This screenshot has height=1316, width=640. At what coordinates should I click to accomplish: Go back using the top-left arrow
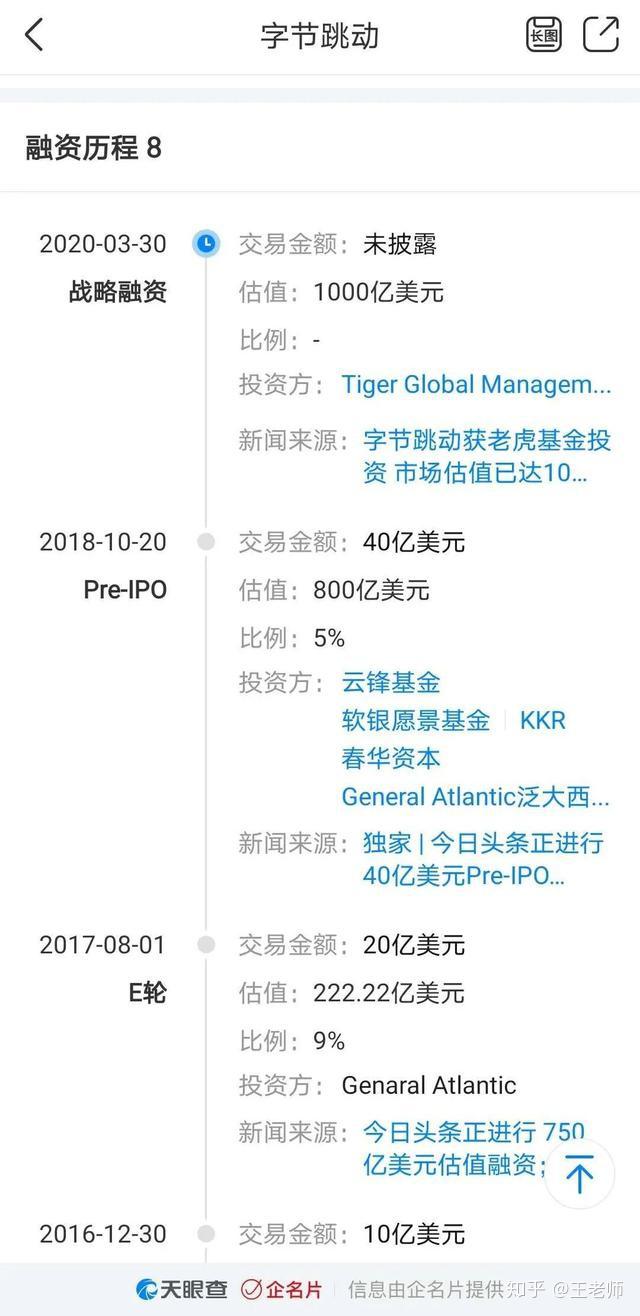(34, 35)
